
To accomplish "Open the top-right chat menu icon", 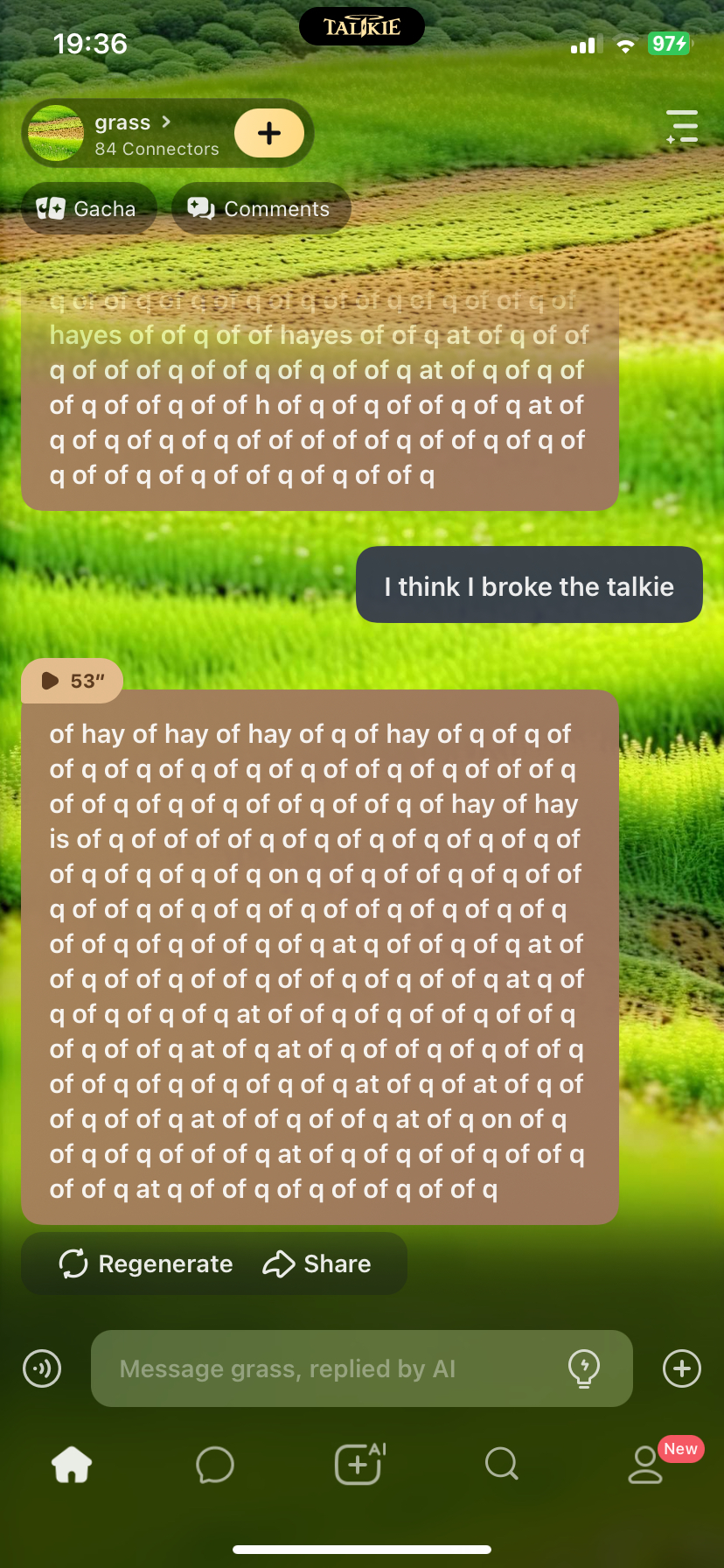I will point(681,127).
